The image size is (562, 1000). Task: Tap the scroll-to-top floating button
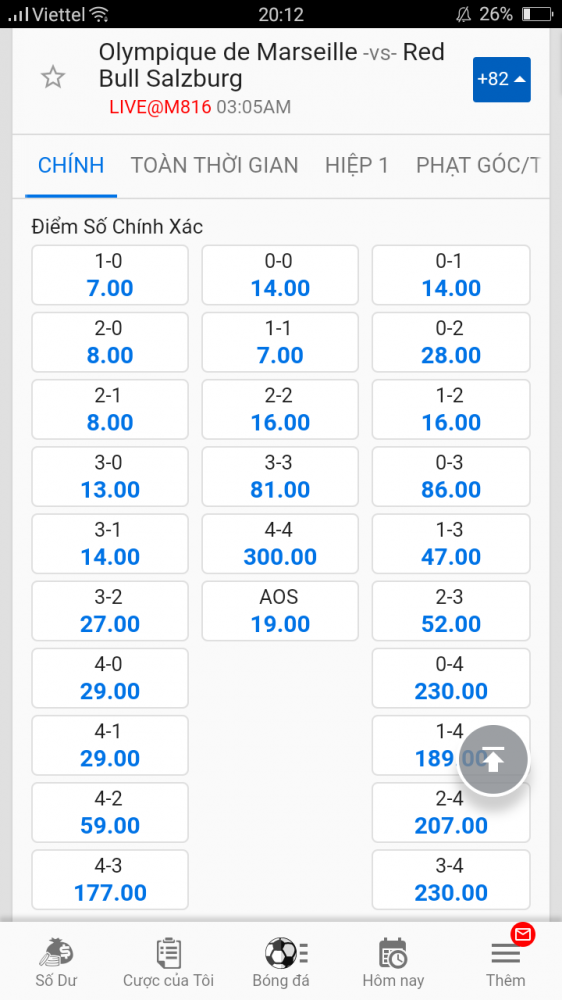click(x=493, y=760)
